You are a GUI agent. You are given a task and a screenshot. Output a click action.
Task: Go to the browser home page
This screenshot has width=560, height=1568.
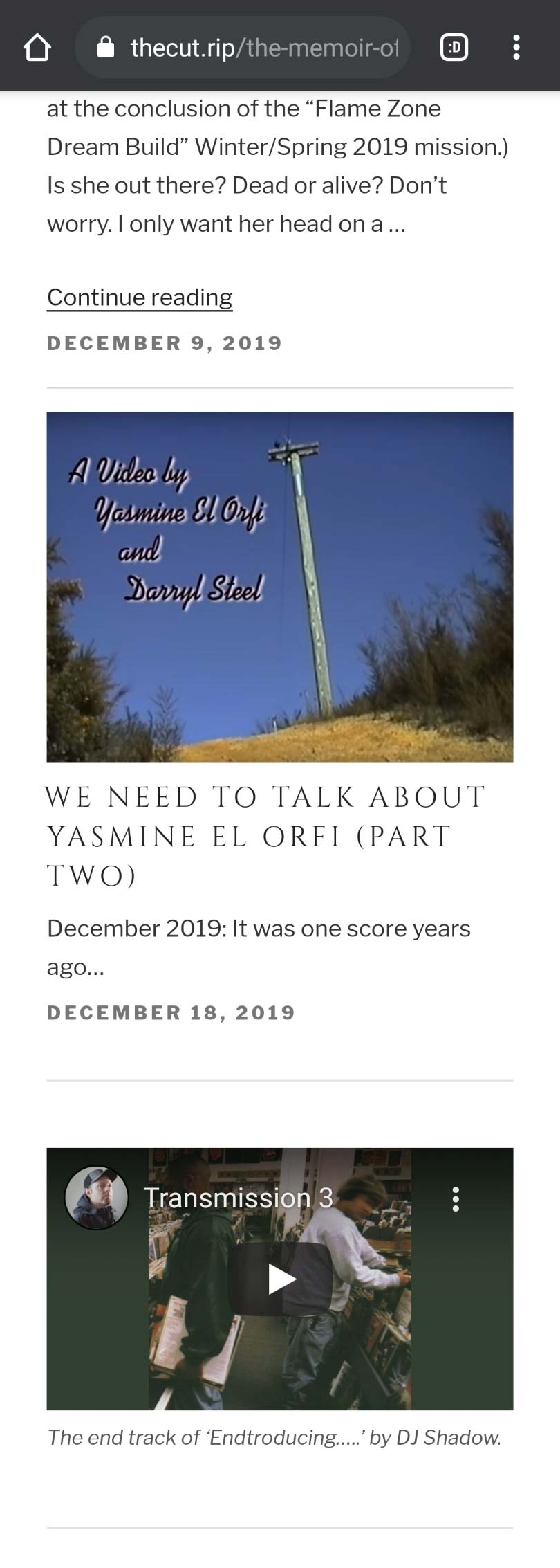point(37,48)
